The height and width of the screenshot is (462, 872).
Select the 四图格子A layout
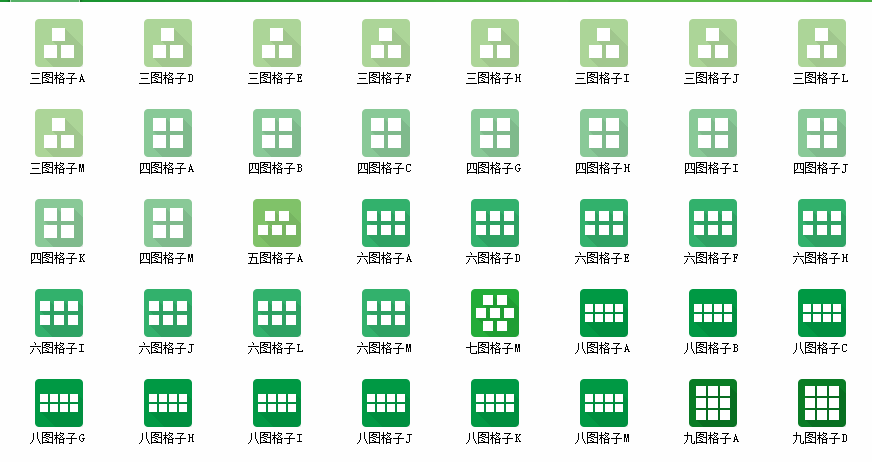(168, 133)
